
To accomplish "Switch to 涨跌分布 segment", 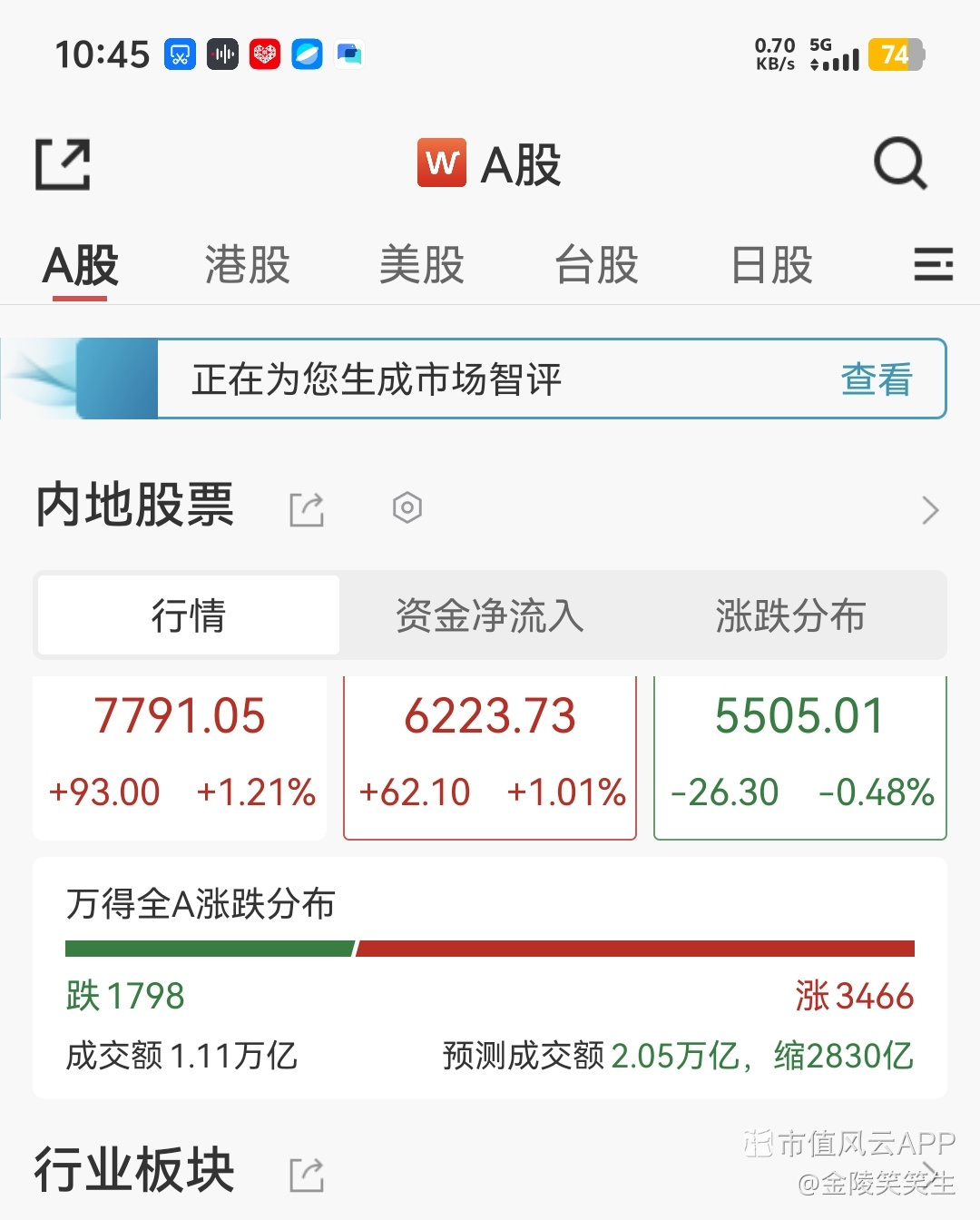I will pyautogui.click(x=790, y=615).
